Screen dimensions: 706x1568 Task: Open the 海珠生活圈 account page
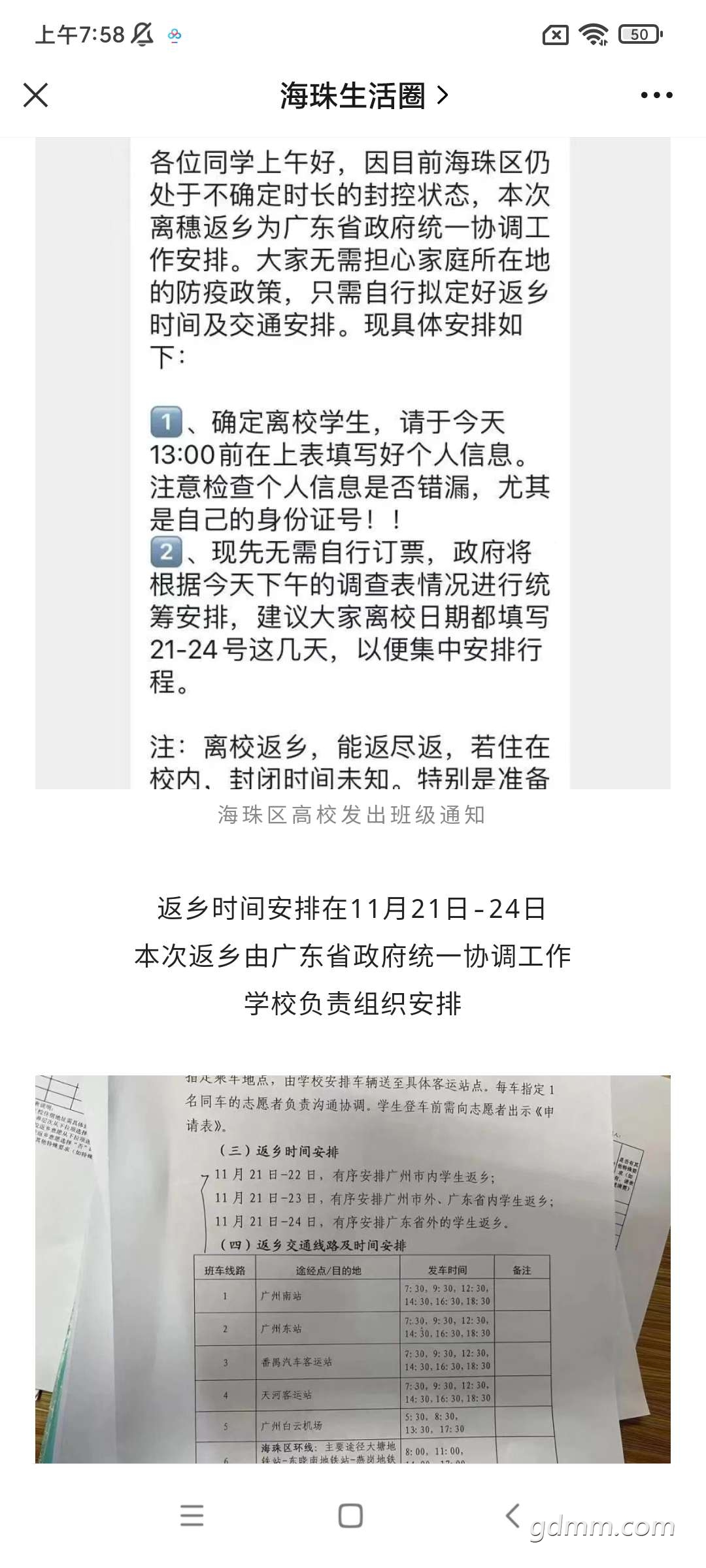click(364, 95)
